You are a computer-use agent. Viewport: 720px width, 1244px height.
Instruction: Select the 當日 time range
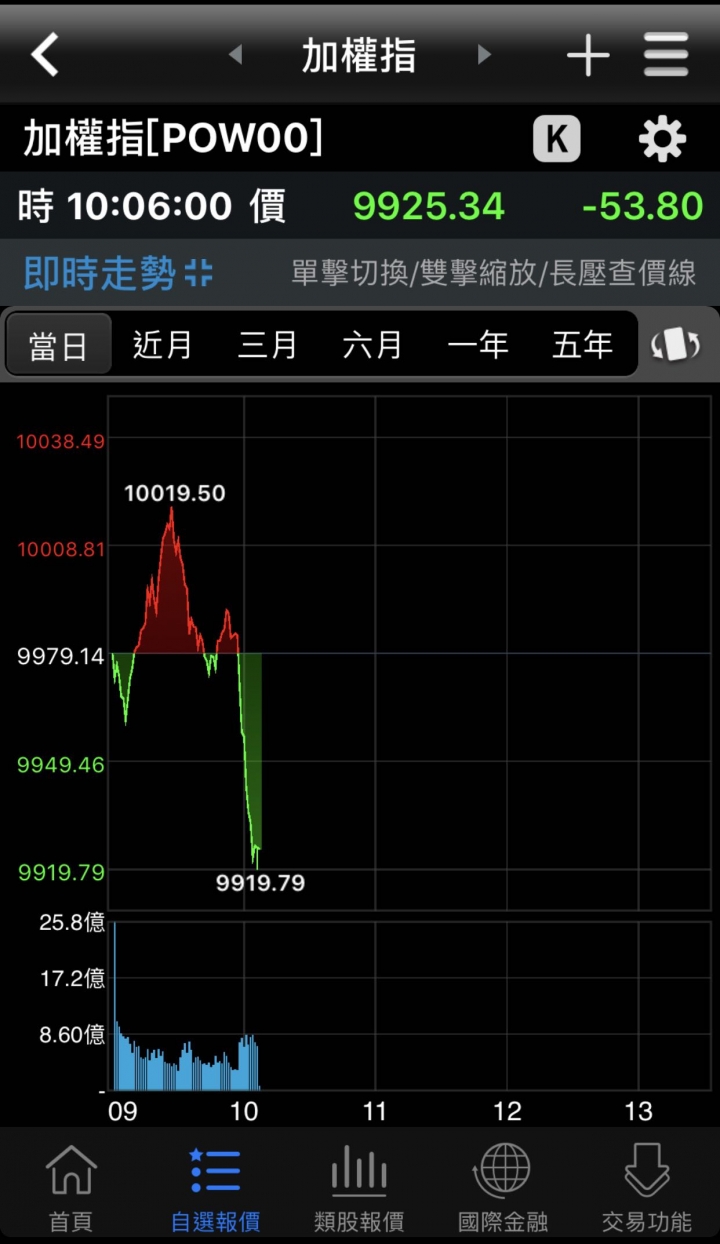(x=58, y=346)
